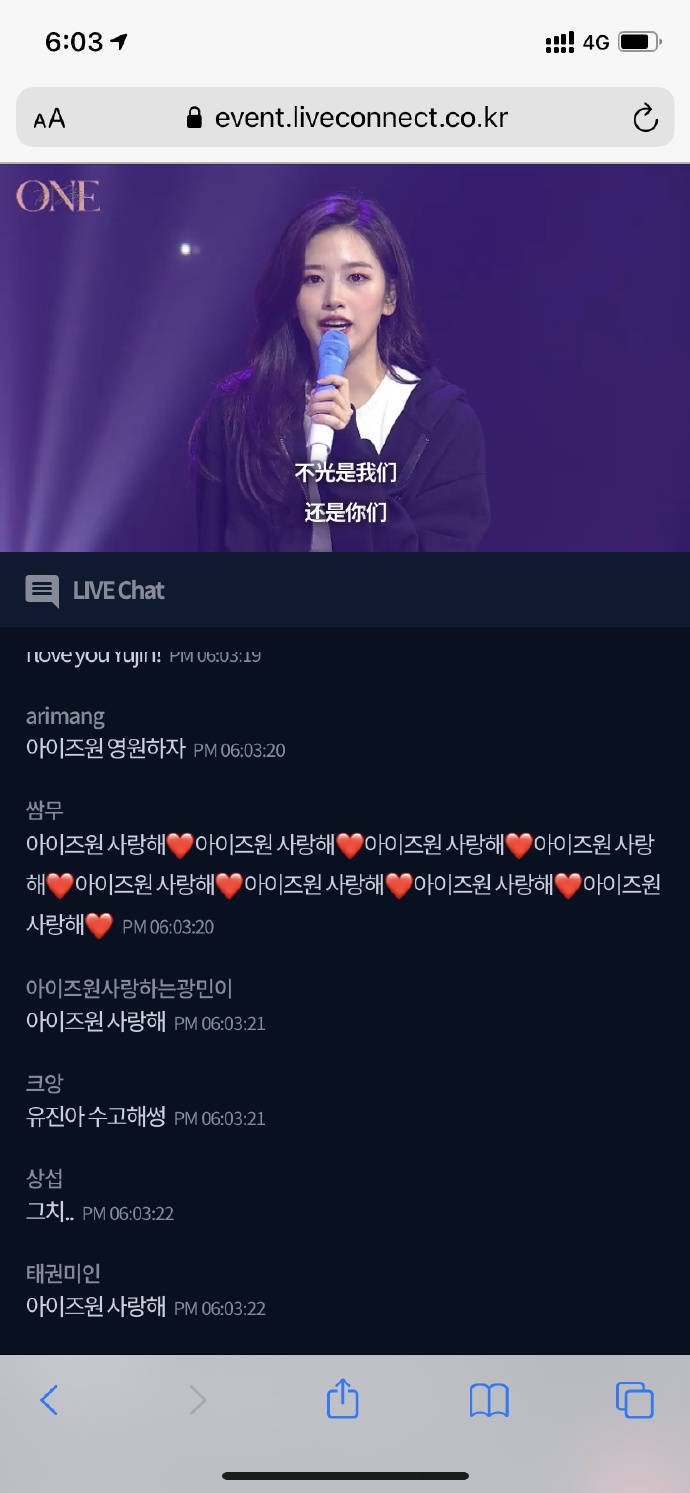The image size is (690, 1493).
Task: Open the AA reader options menu
Action: coord(49,119)
